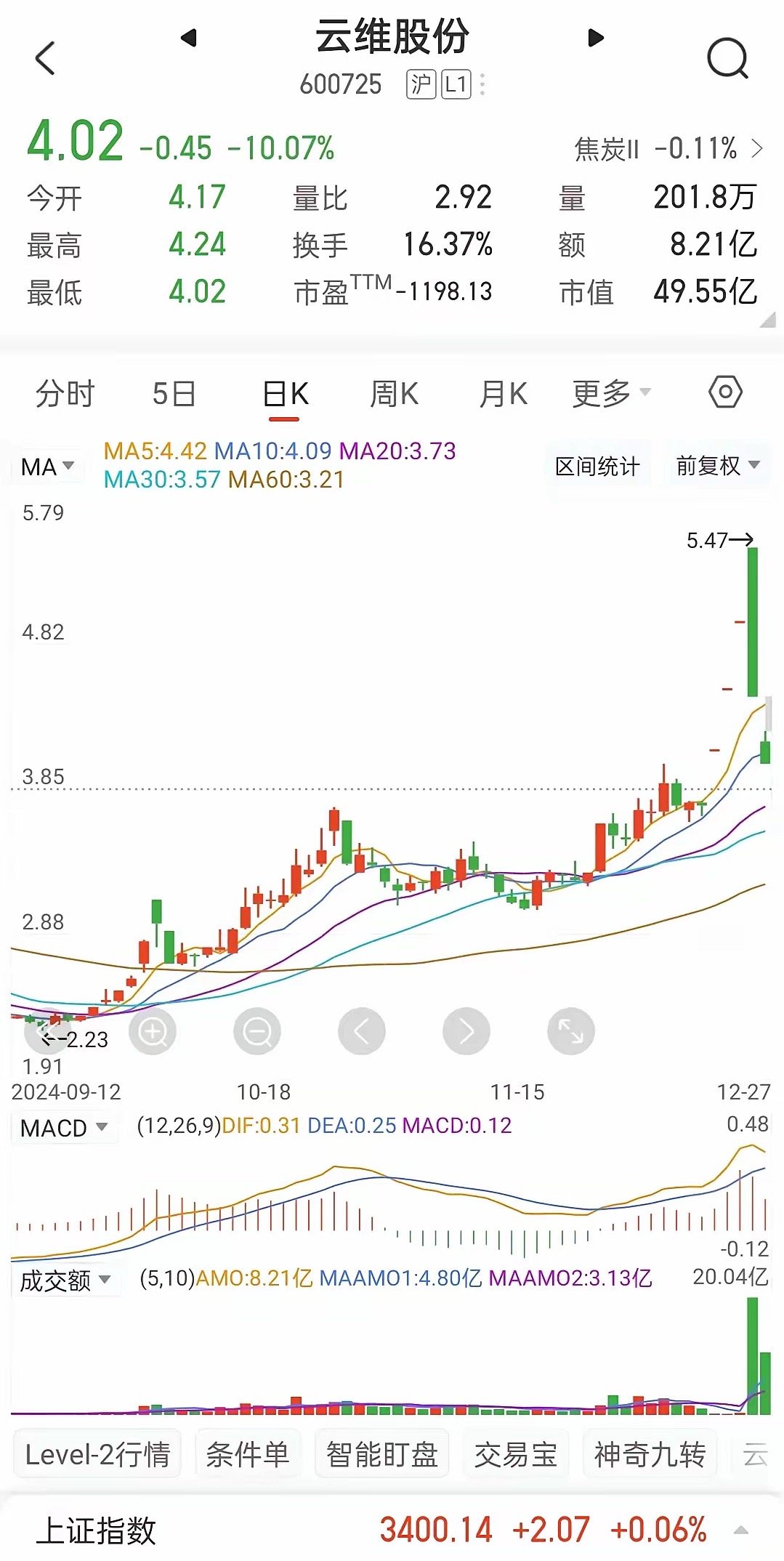Expand chart to fullscreen
The height and width of the screenshot is (1561, 784).
point(571,1031)
